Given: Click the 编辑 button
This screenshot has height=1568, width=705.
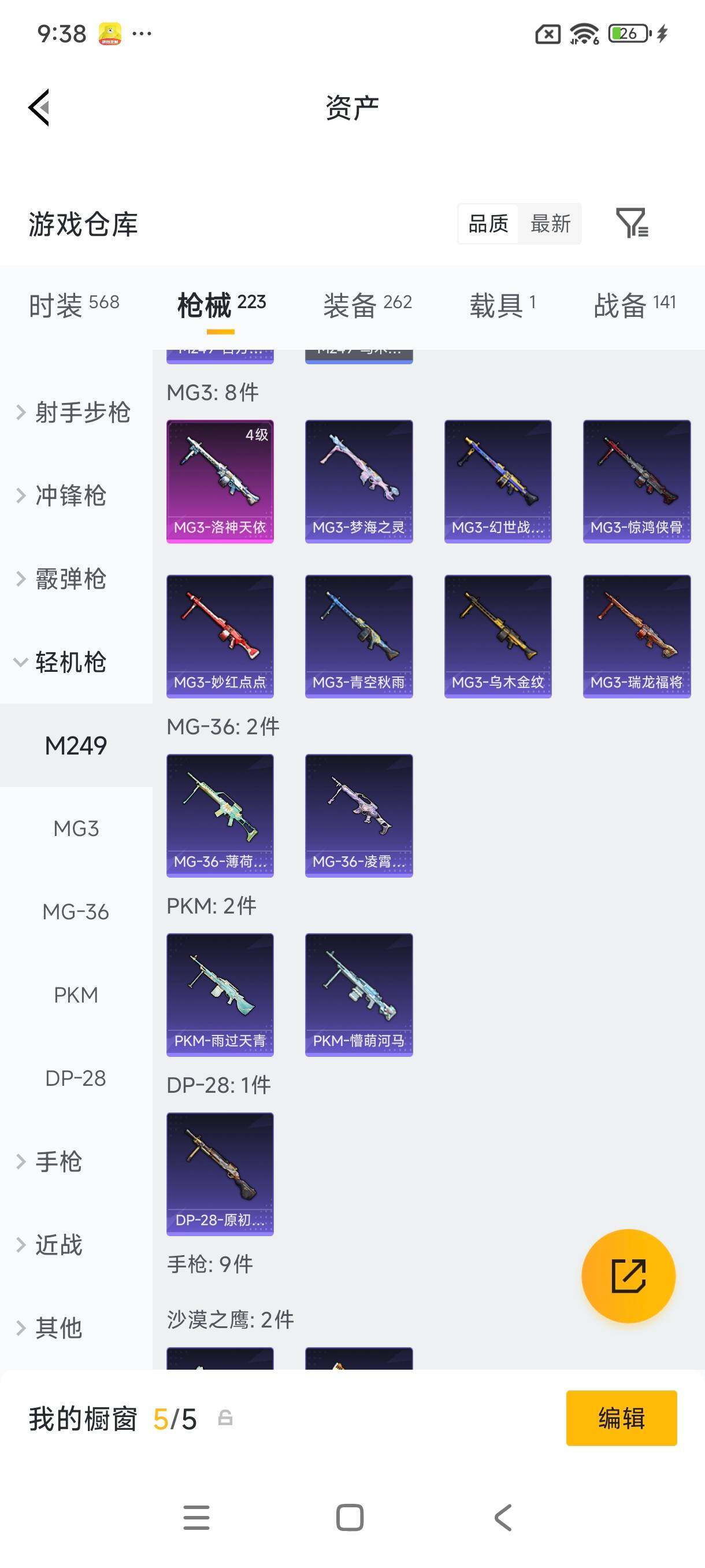Looking at the screenshot, I should click(621, 1419).
